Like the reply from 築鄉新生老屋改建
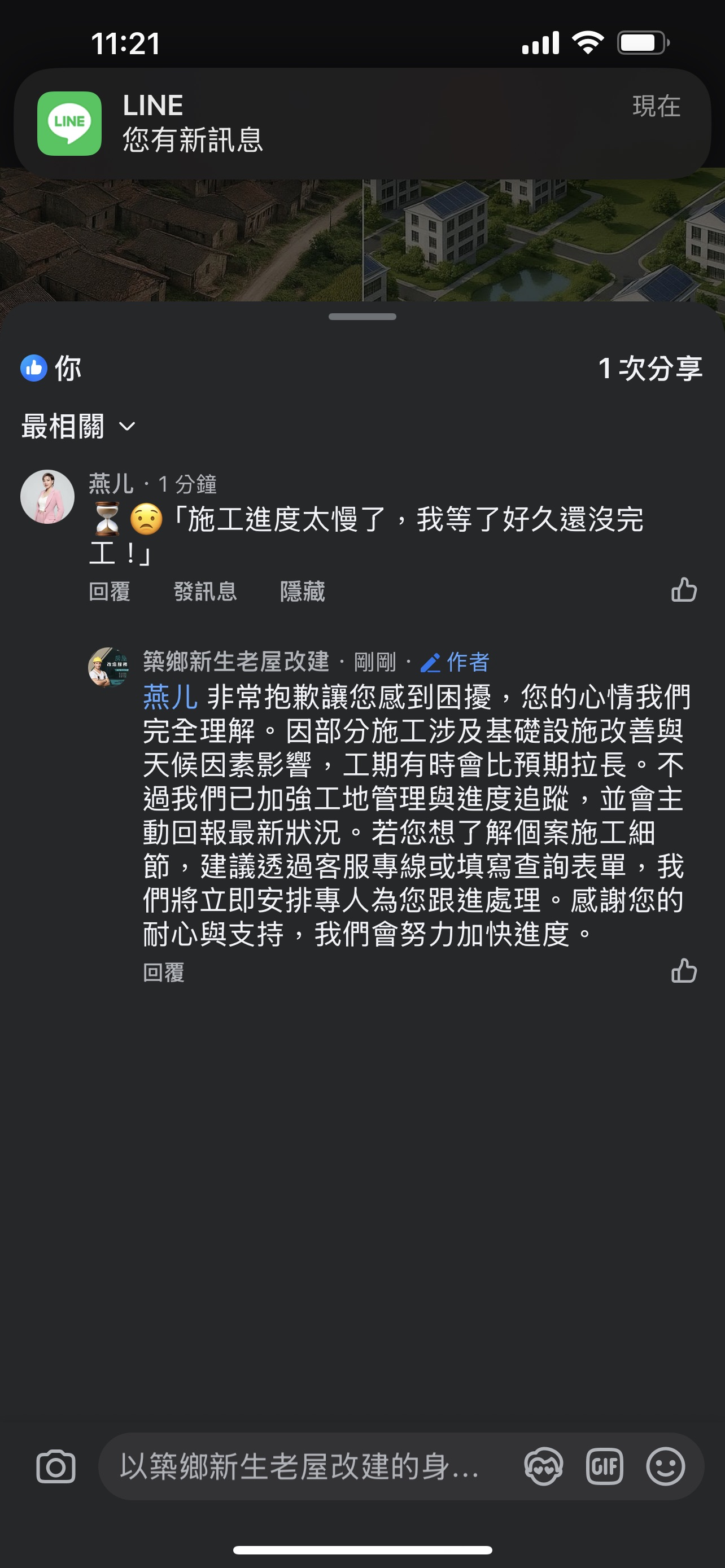The height and width of the screenshot is (1568, 725). 684,971
